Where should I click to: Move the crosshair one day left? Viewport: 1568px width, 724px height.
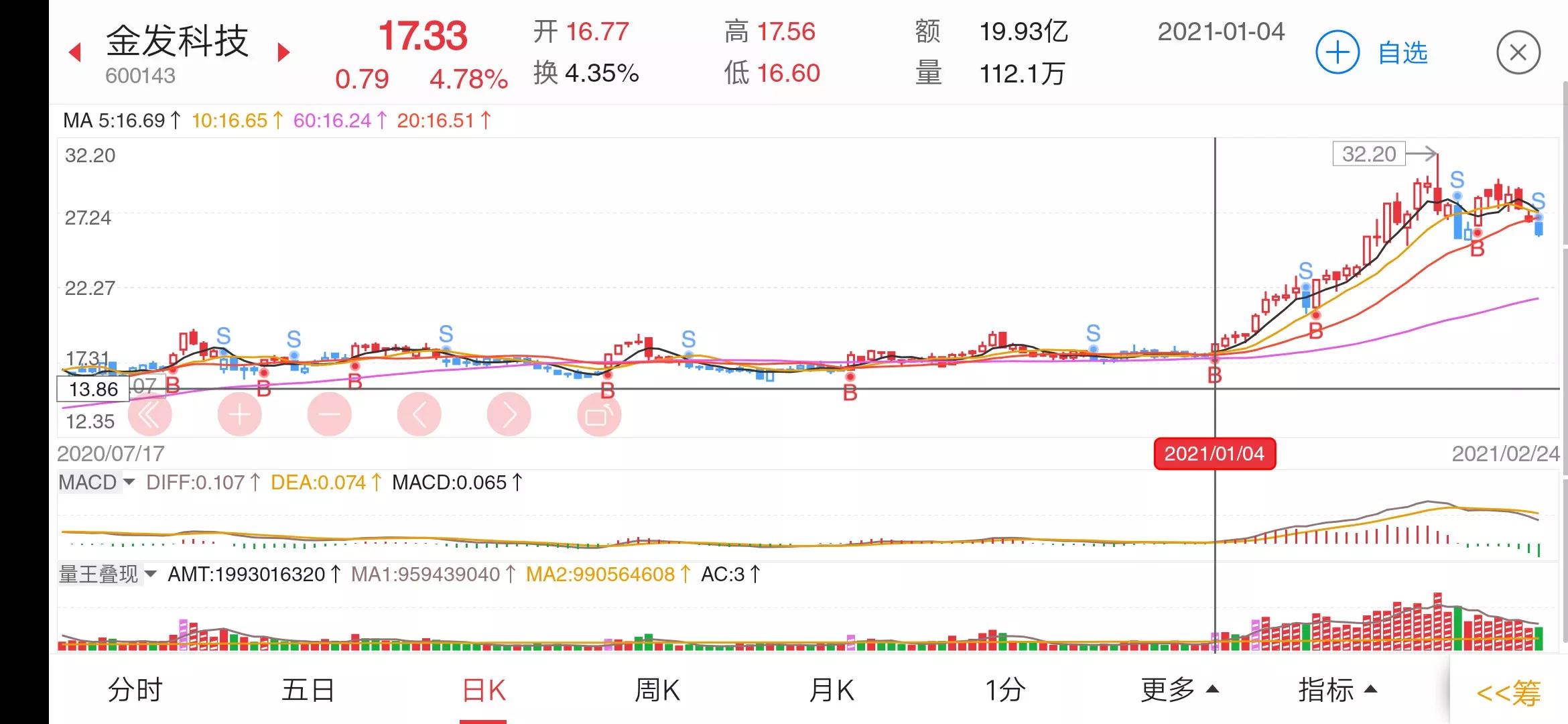(x=419, y=415)
